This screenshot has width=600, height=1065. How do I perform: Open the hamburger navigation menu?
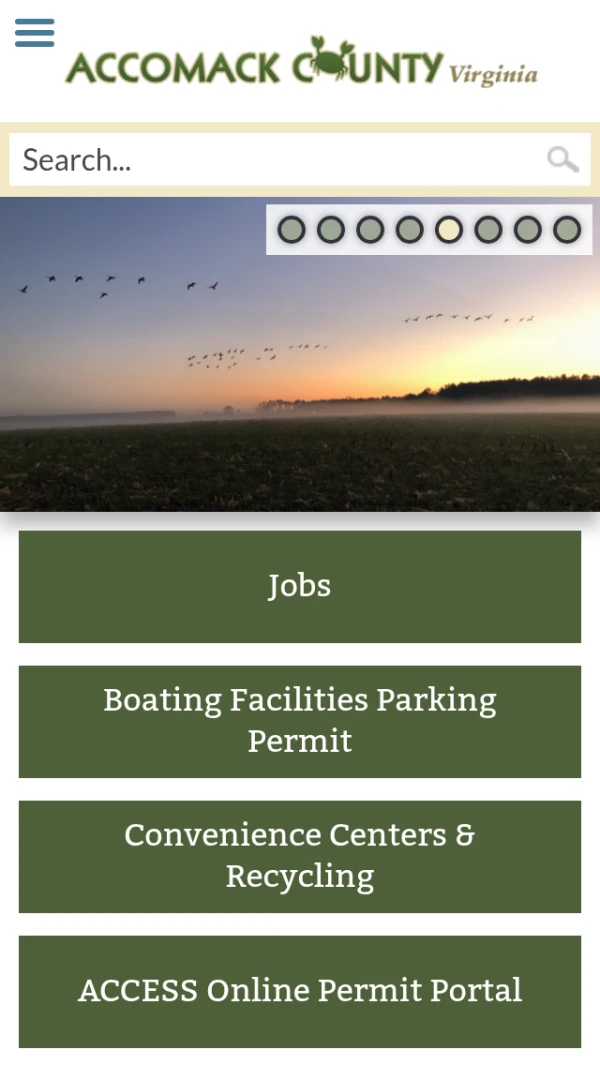click(34, 33)
